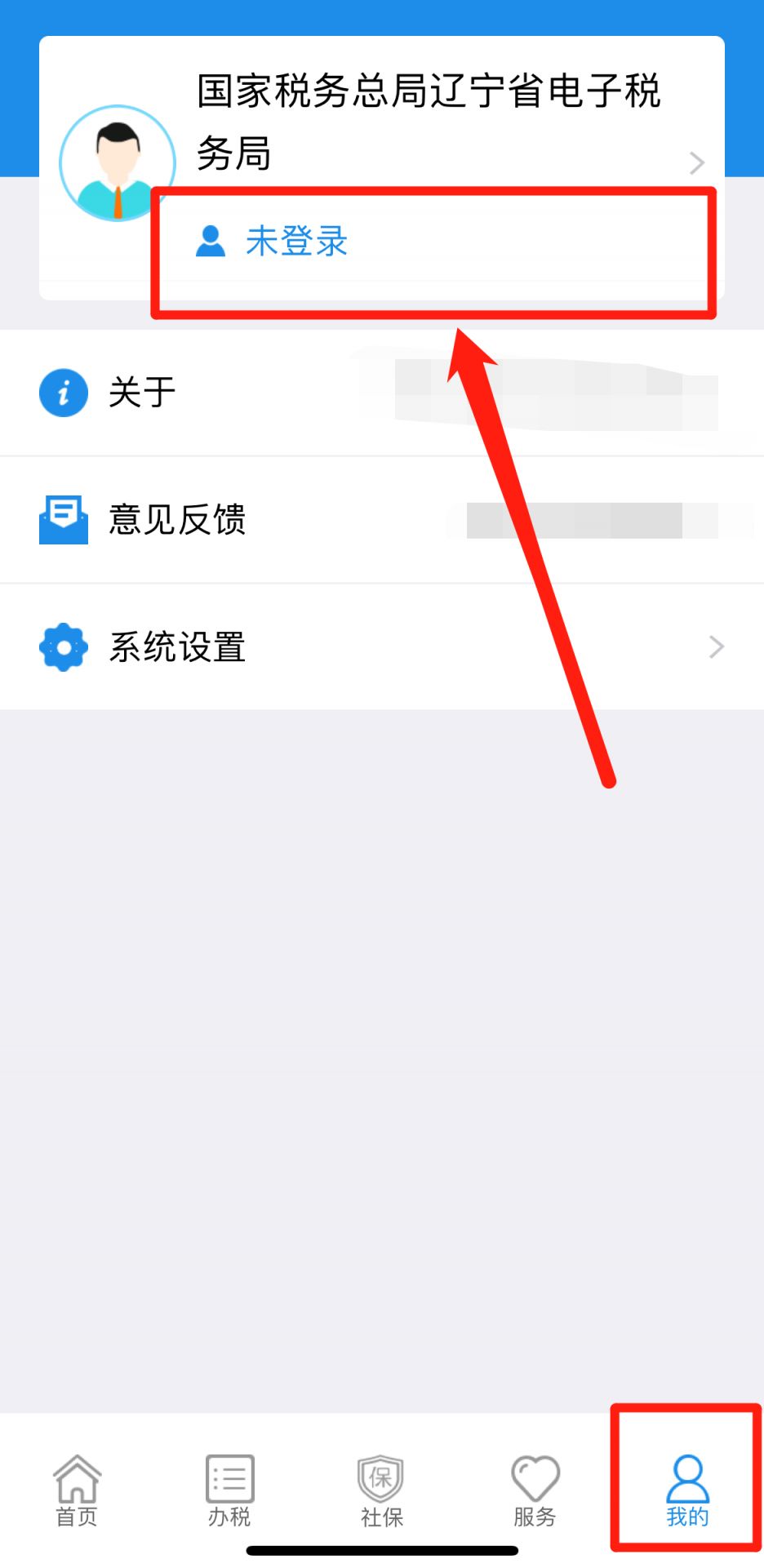Select the 我的 tab

(x=687, y=1490)
